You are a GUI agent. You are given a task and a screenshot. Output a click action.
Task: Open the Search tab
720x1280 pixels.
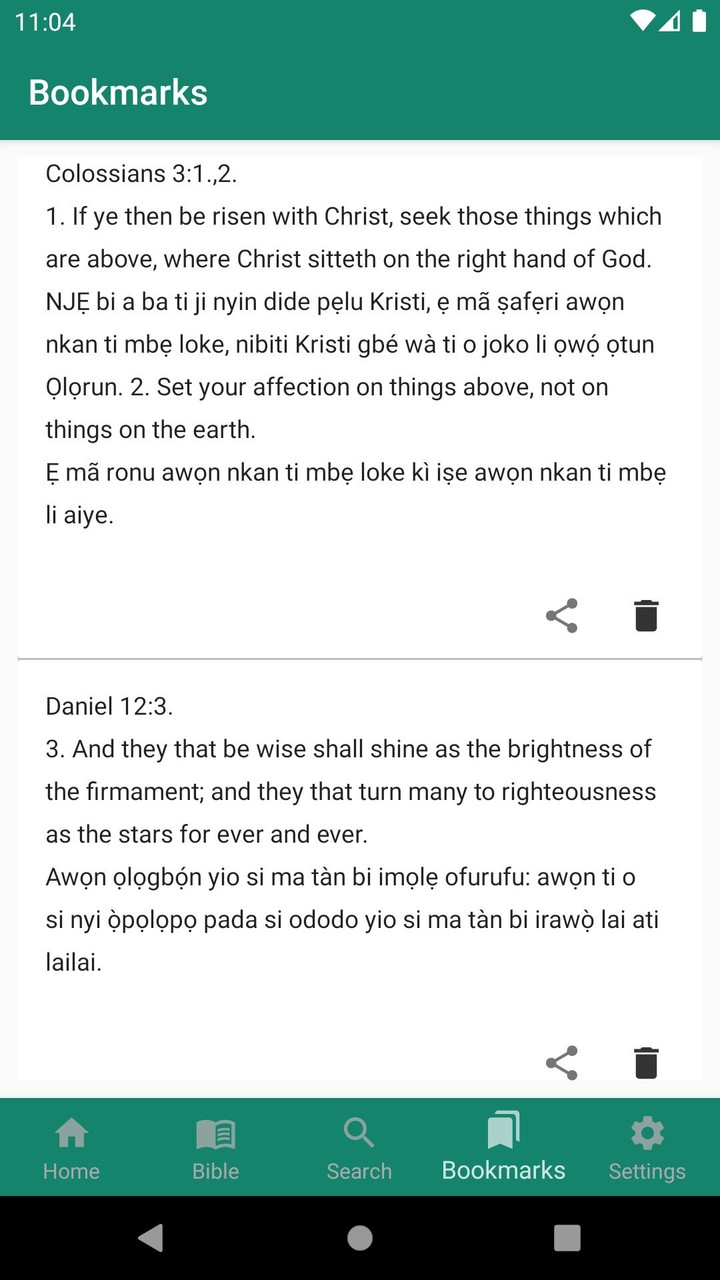tap(360, 1147)
